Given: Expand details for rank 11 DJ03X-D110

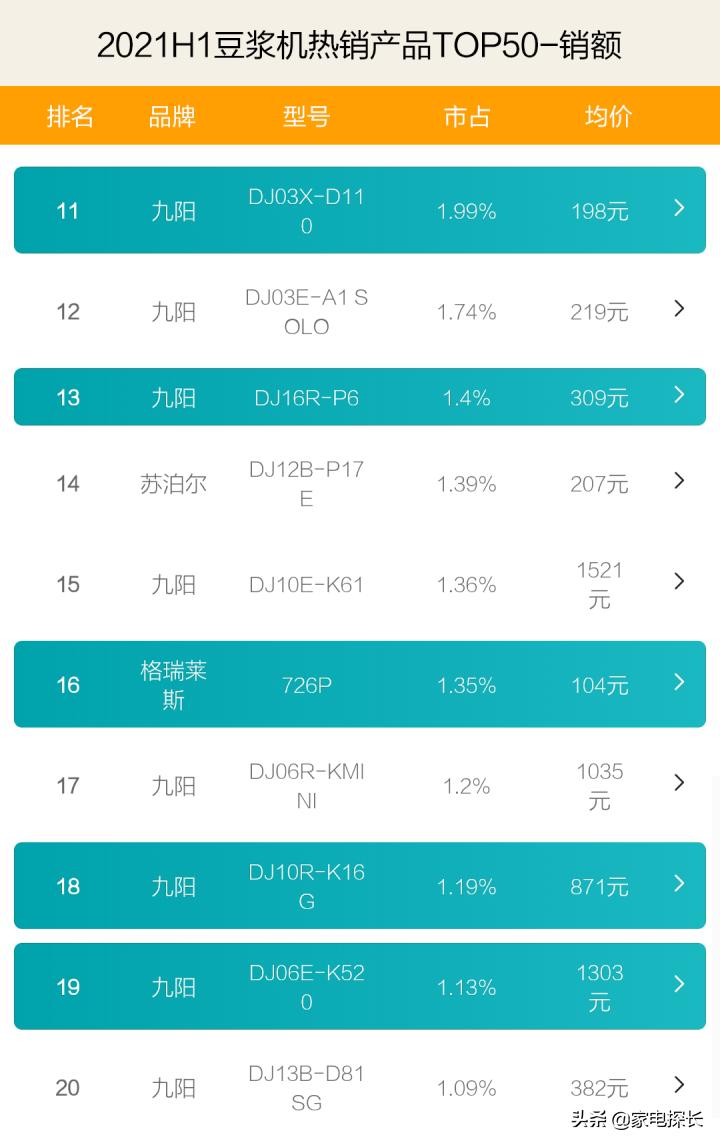Looking at the screenshot, I should [x=679, y=210].
